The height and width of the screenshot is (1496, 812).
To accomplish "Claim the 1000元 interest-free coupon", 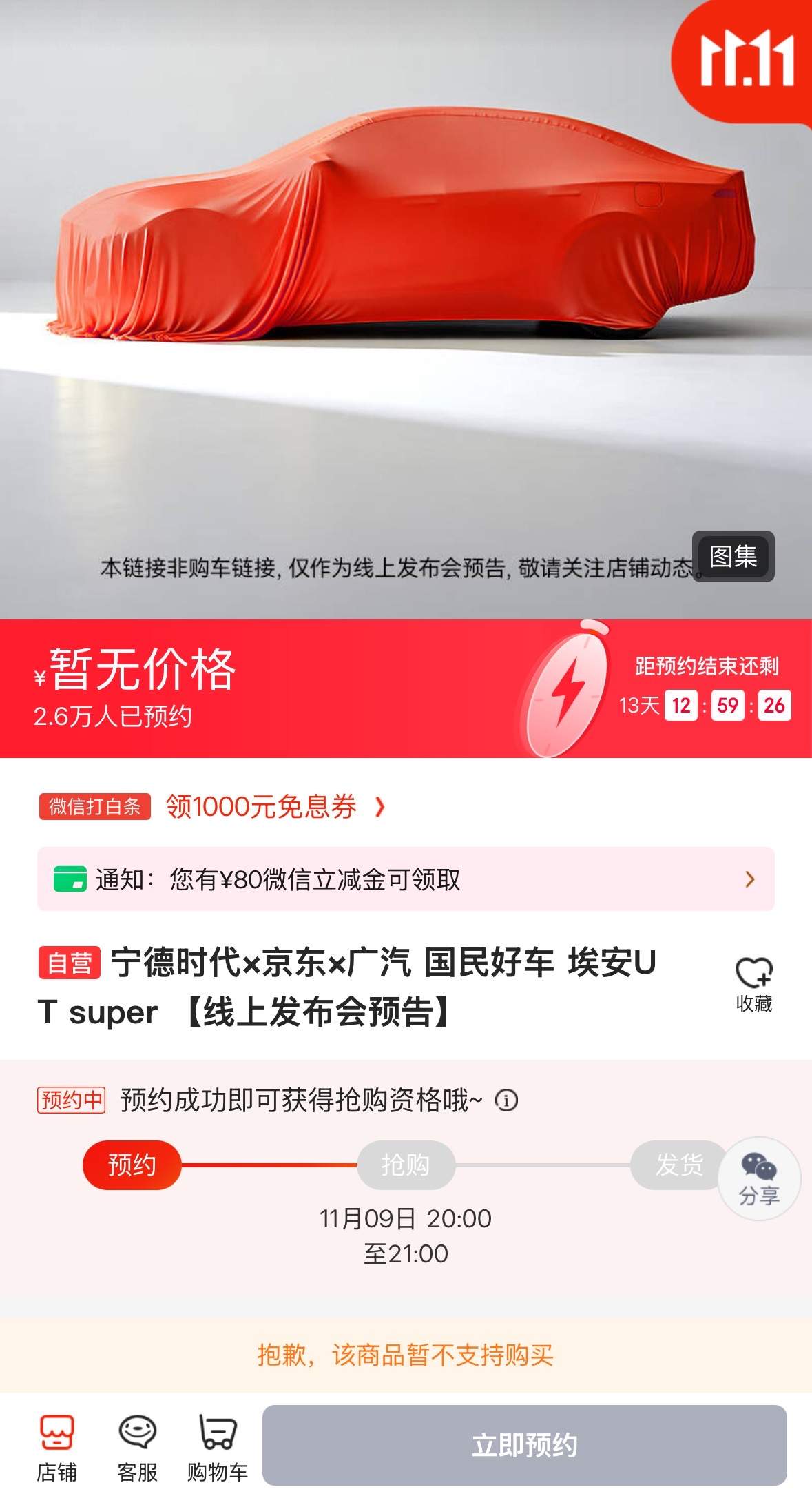I will (274, 806).
